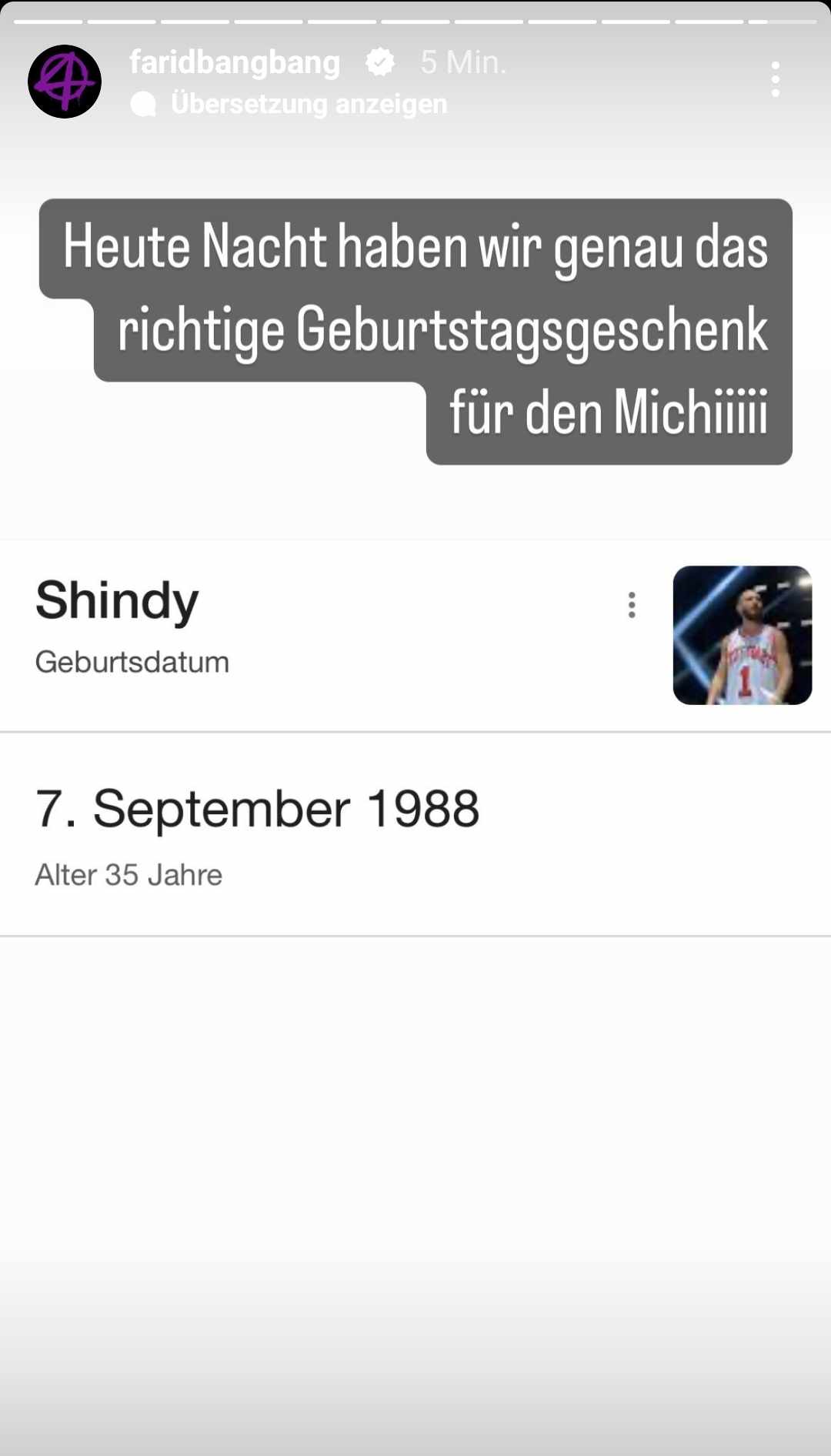
Task: Show translation via Übersetzung anzeigen
Action: click(x=308, y=104)
